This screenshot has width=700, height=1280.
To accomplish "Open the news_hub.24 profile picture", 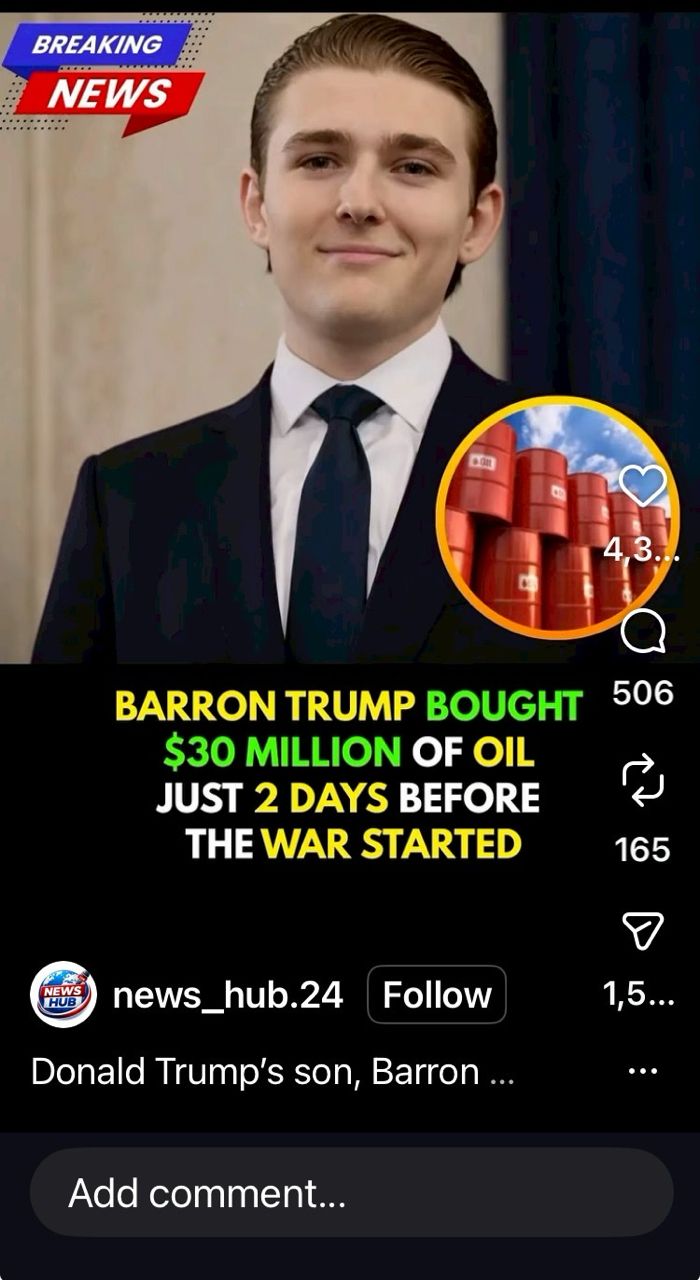I will pos(63,995).
